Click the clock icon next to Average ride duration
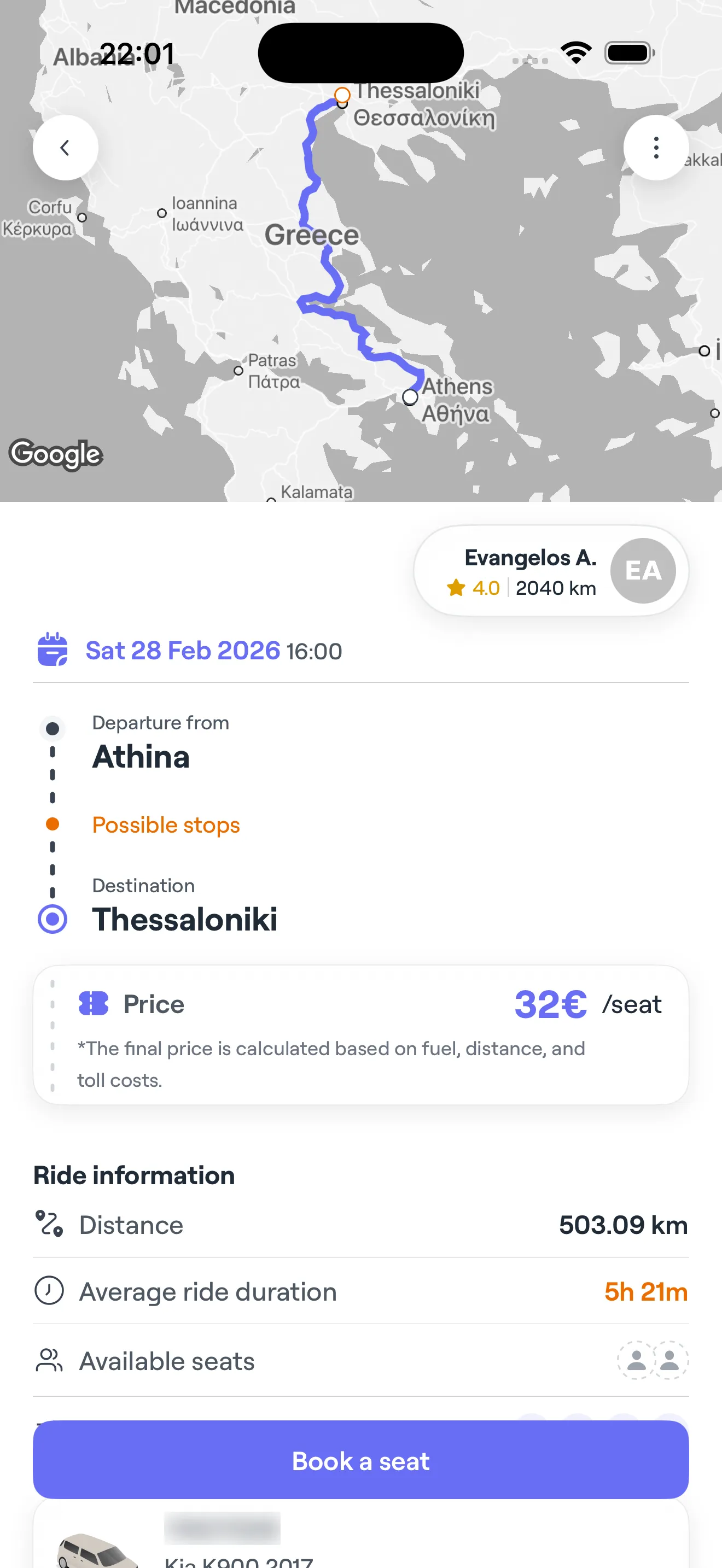 click(49, 1290)
